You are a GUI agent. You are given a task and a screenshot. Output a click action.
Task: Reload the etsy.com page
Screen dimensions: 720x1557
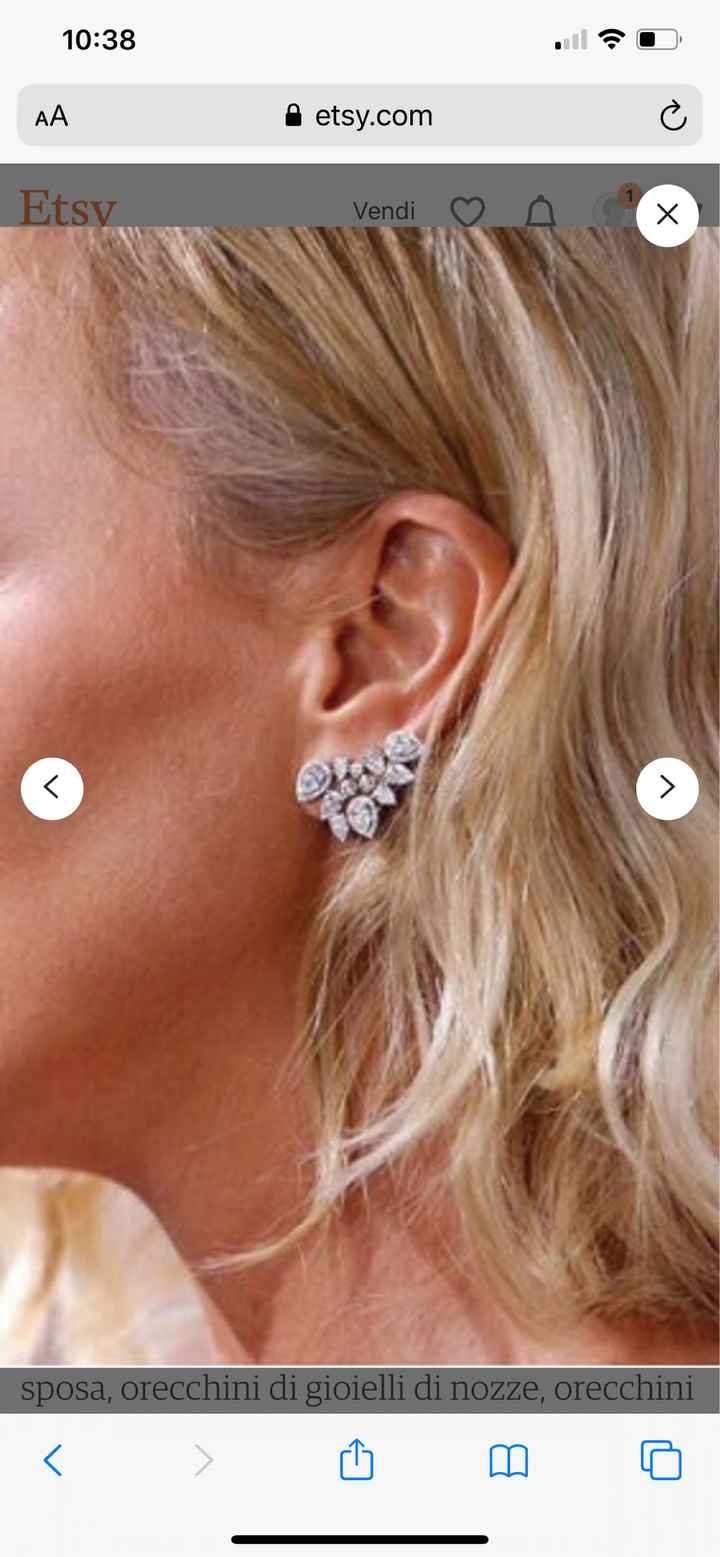pos(673,117)
